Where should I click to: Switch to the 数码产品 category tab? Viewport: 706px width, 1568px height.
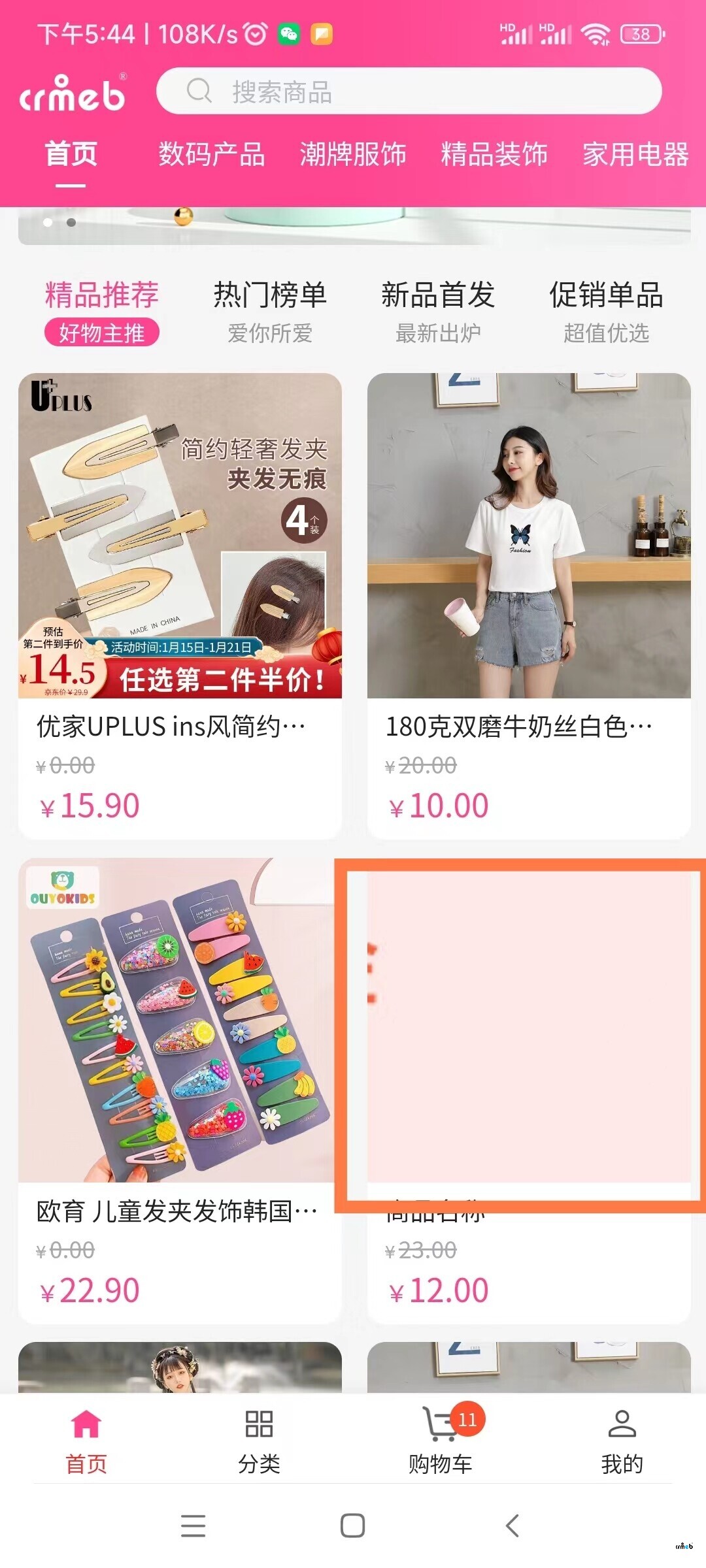pos(211,155)
